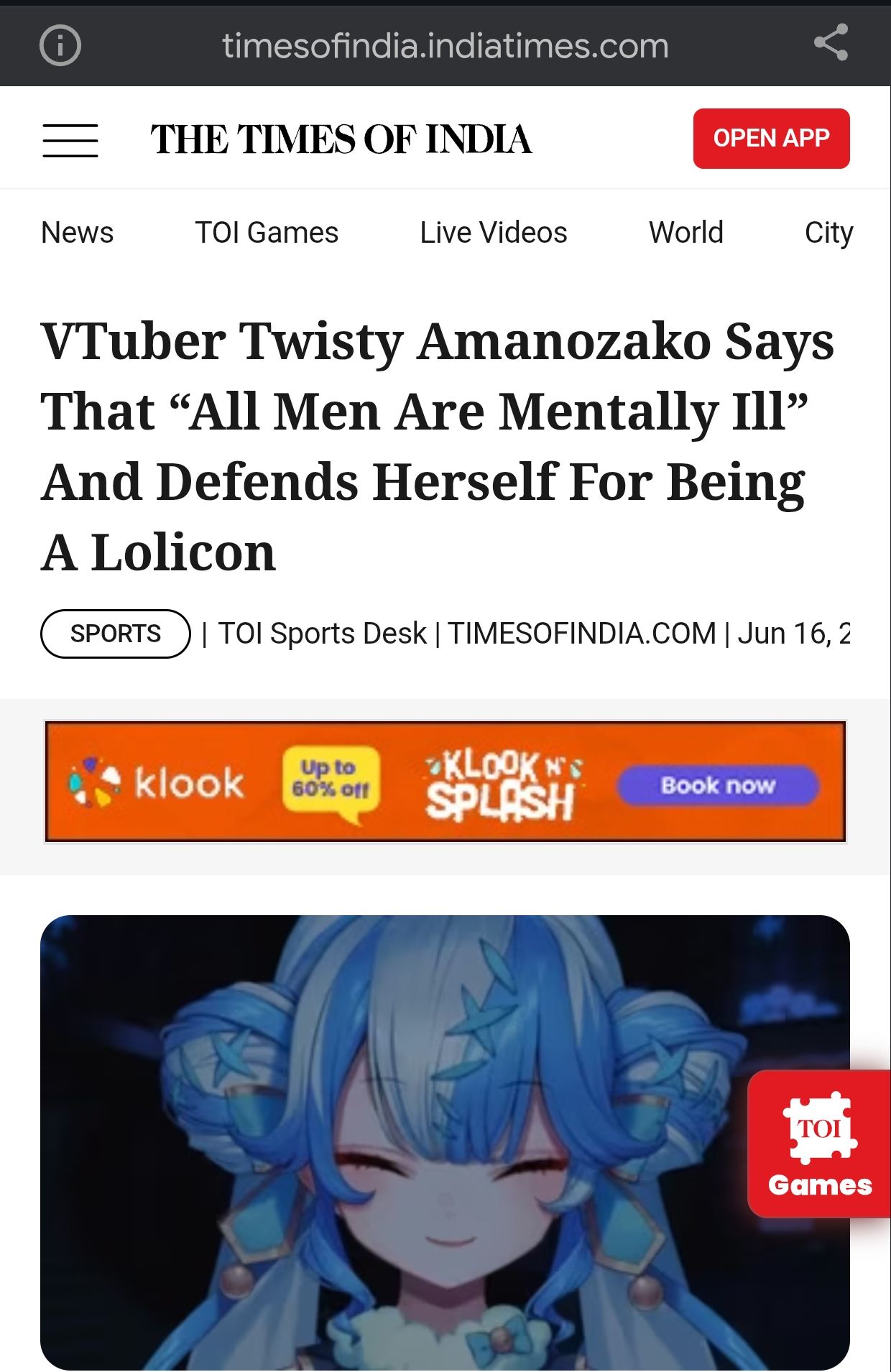This screenshot has width=891, height=1372.
Task: Switch to the News tab
Action: (77, 233)
